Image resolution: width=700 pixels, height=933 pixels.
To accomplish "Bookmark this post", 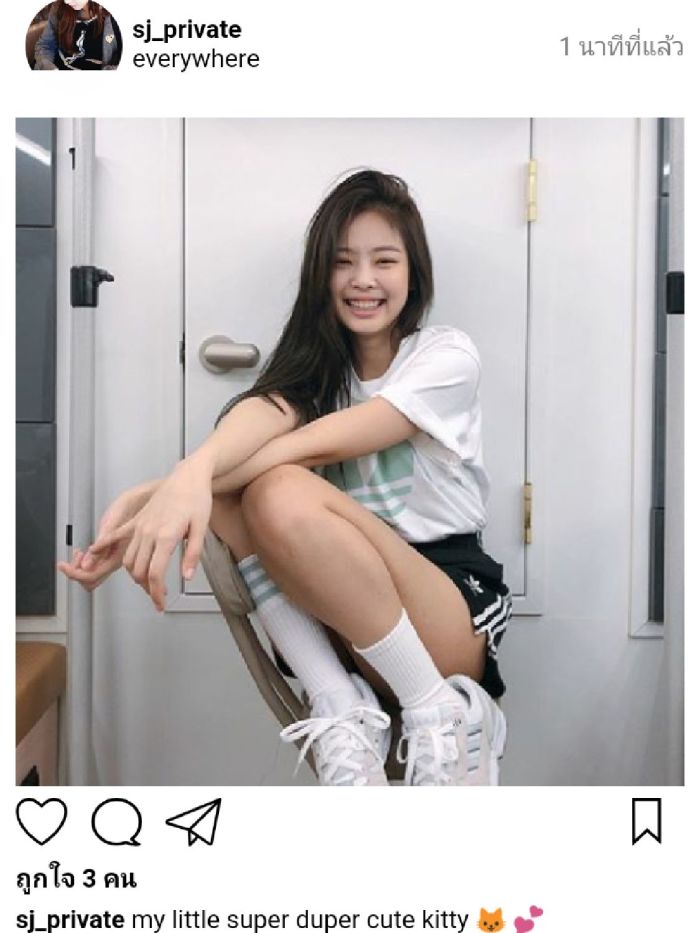I will [646, 822].
